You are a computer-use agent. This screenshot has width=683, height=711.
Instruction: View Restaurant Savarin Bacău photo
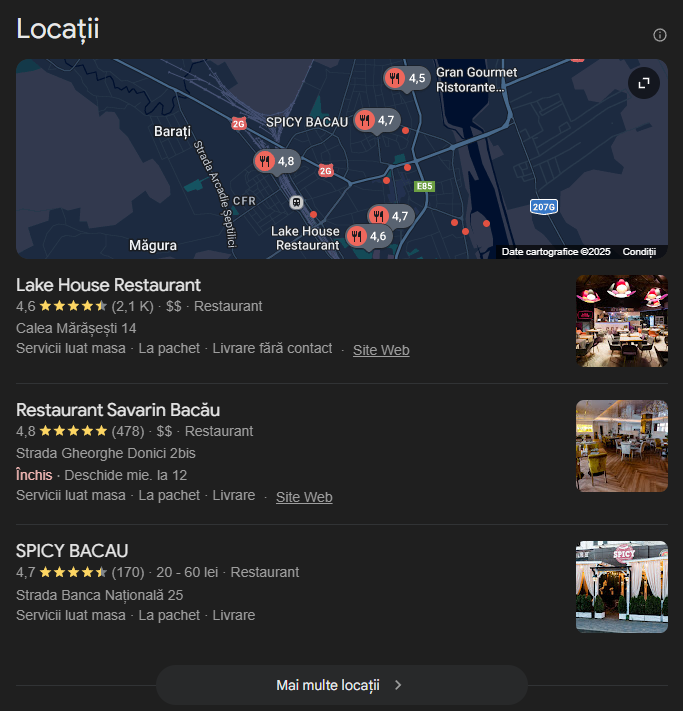click(621, 446)
